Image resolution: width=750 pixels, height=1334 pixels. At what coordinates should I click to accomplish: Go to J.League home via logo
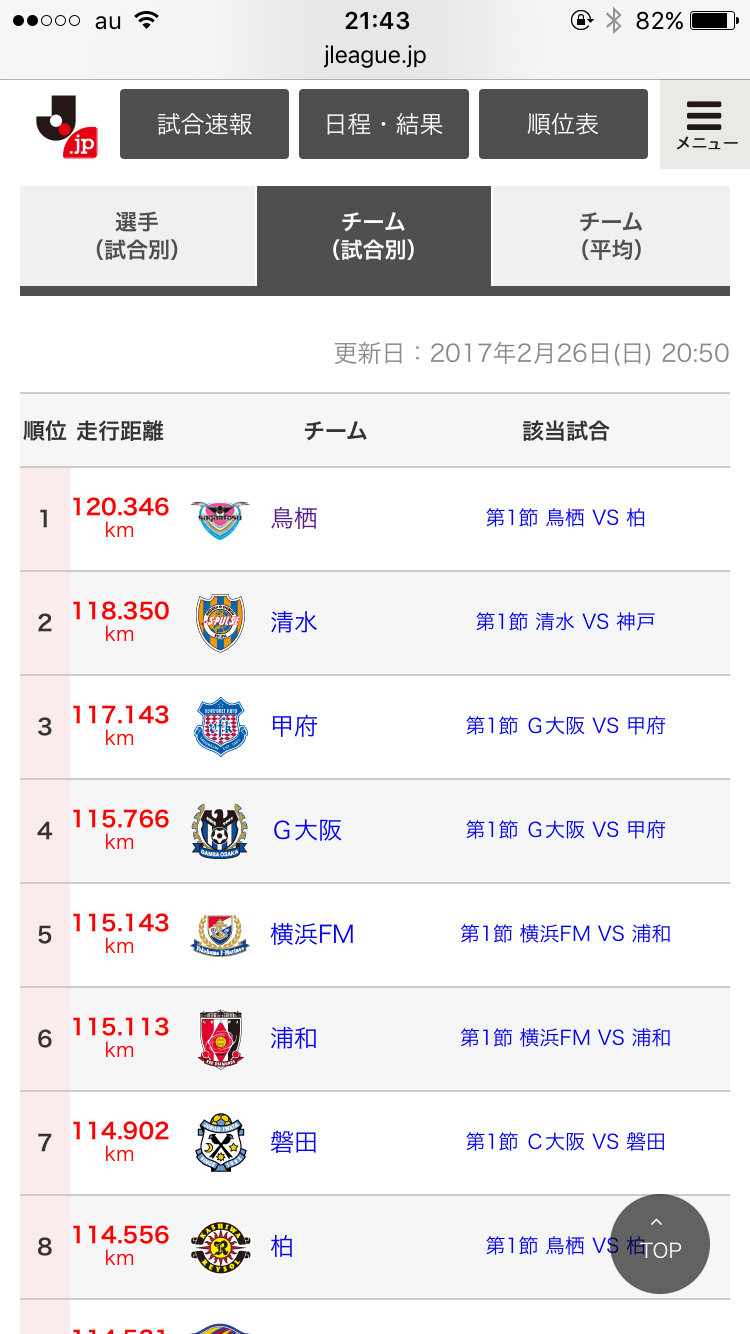tap(66, 126)
